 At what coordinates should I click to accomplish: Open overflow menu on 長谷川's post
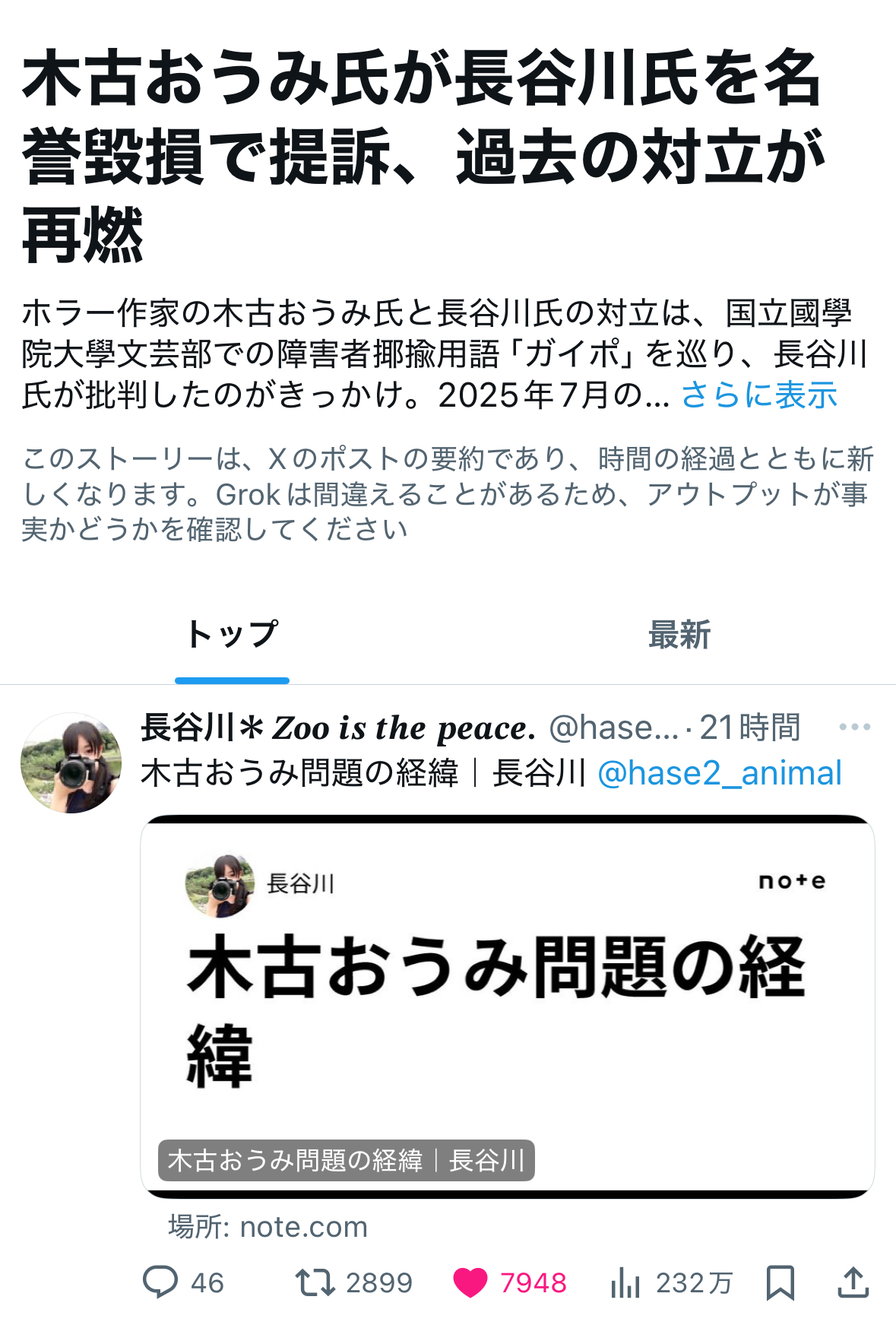[x=854, y=727]
